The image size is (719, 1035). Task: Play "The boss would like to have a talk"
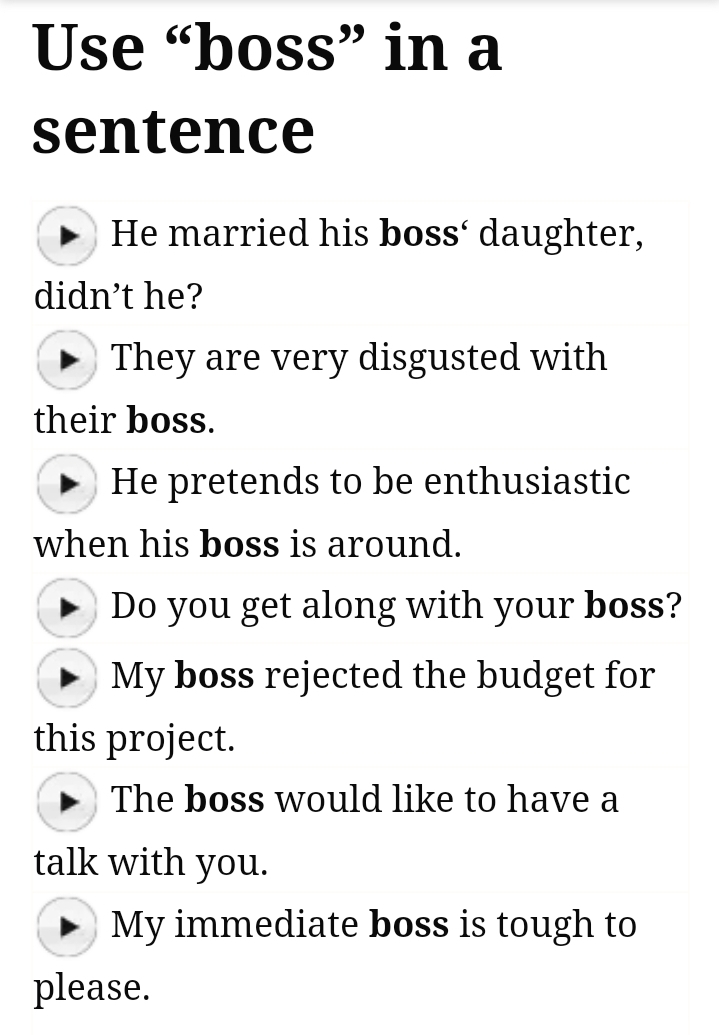coord(66,801)
